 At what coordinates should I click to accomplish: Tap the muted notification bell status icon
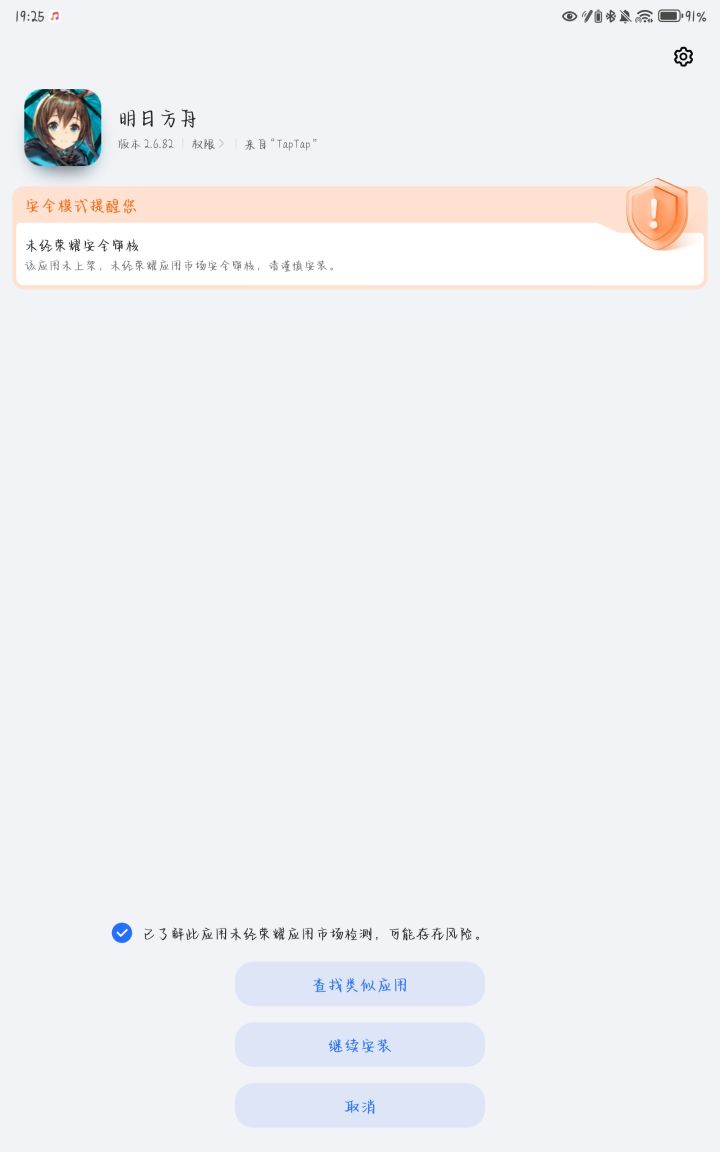point(626,15)
